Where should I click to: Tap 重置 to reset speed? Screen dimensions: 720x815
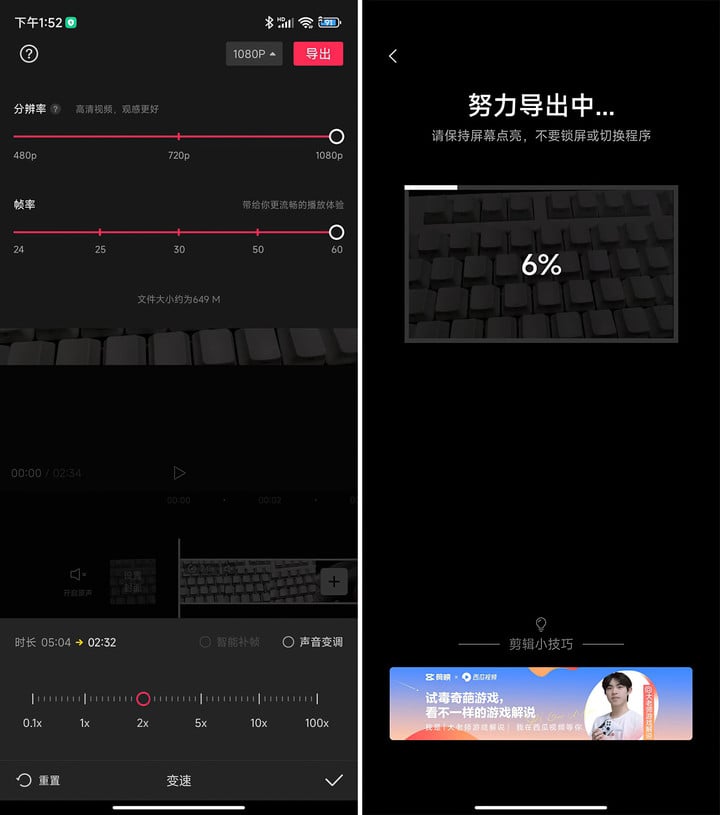tap(38, 780)
